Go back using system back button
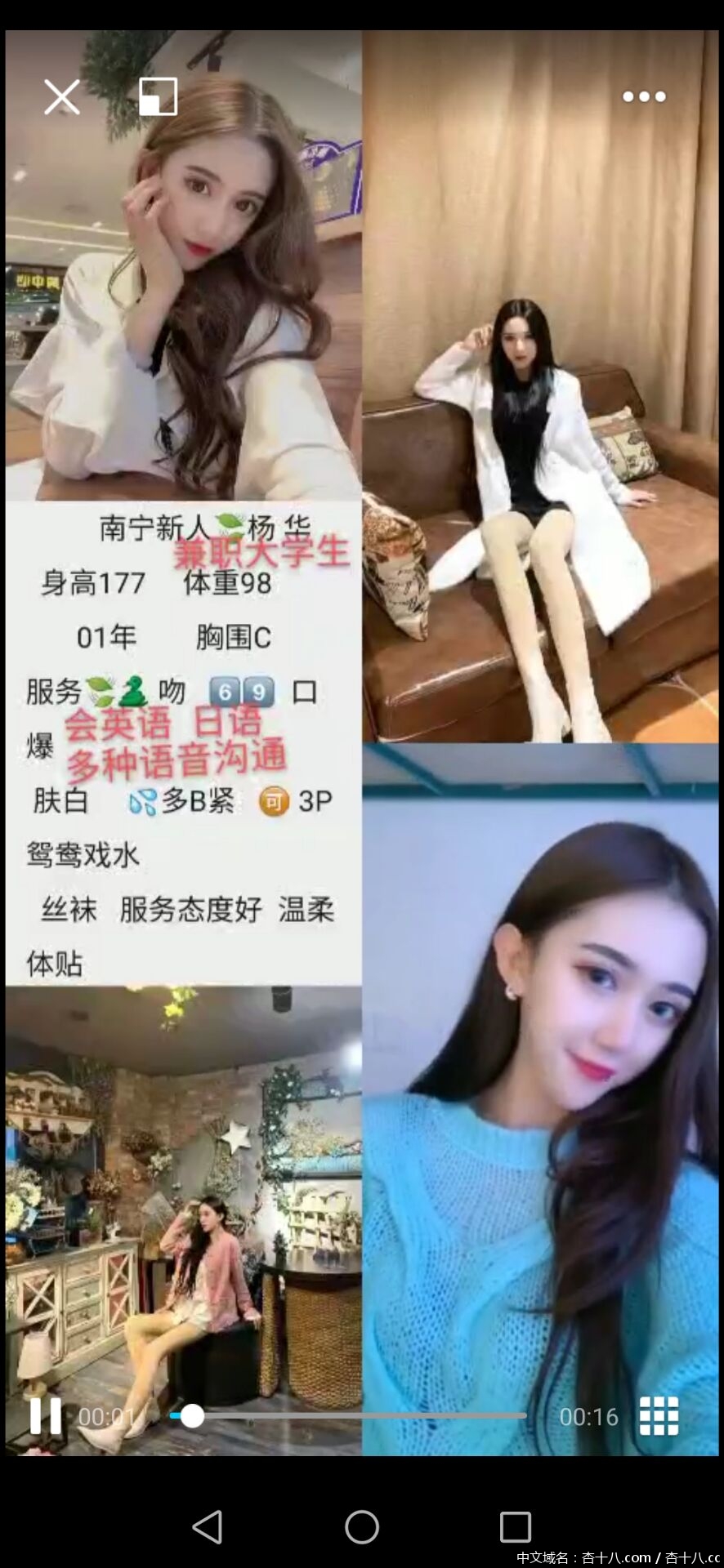 coord(208,1526)
